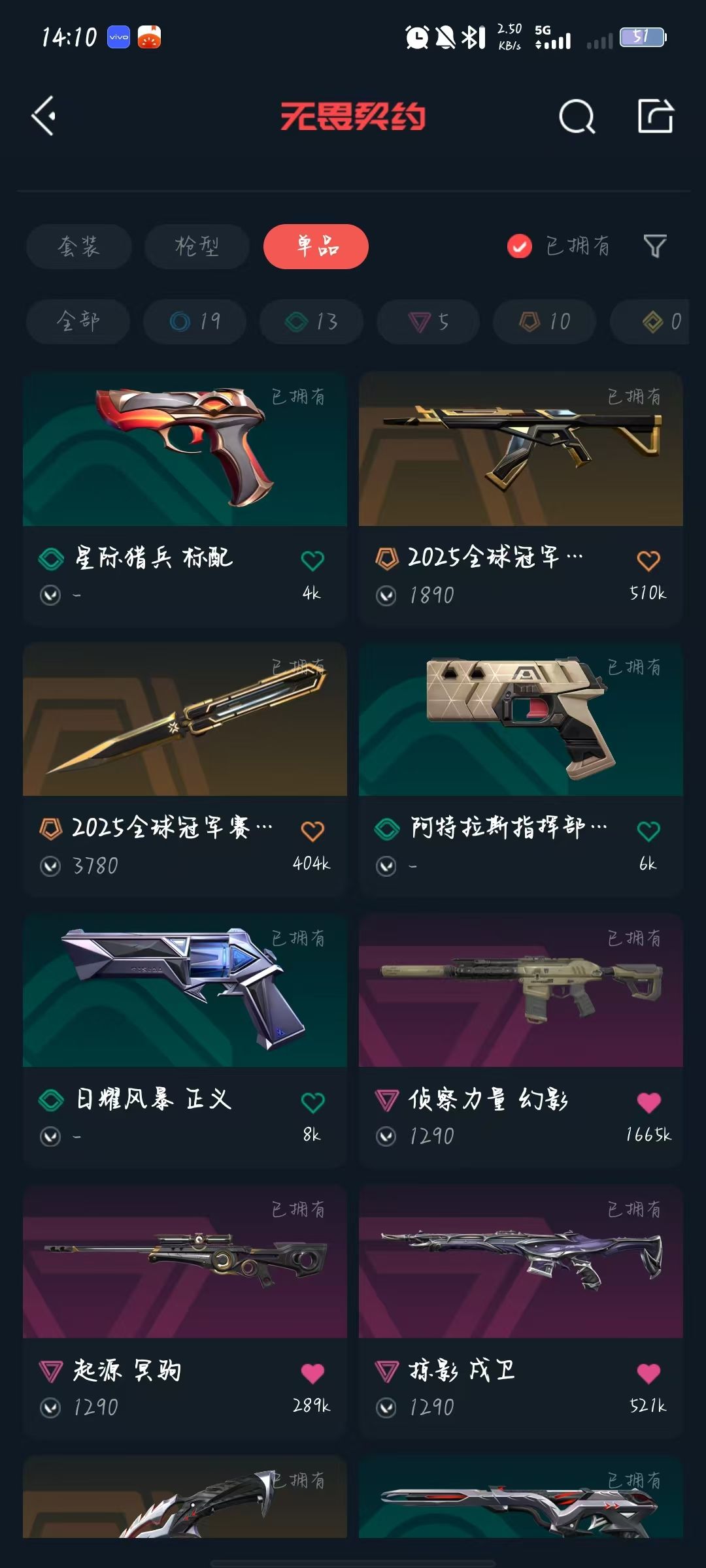Screen dimensions: 706x1568
Task: Switch to the 枪型 tab
Action: pos(197,246)
